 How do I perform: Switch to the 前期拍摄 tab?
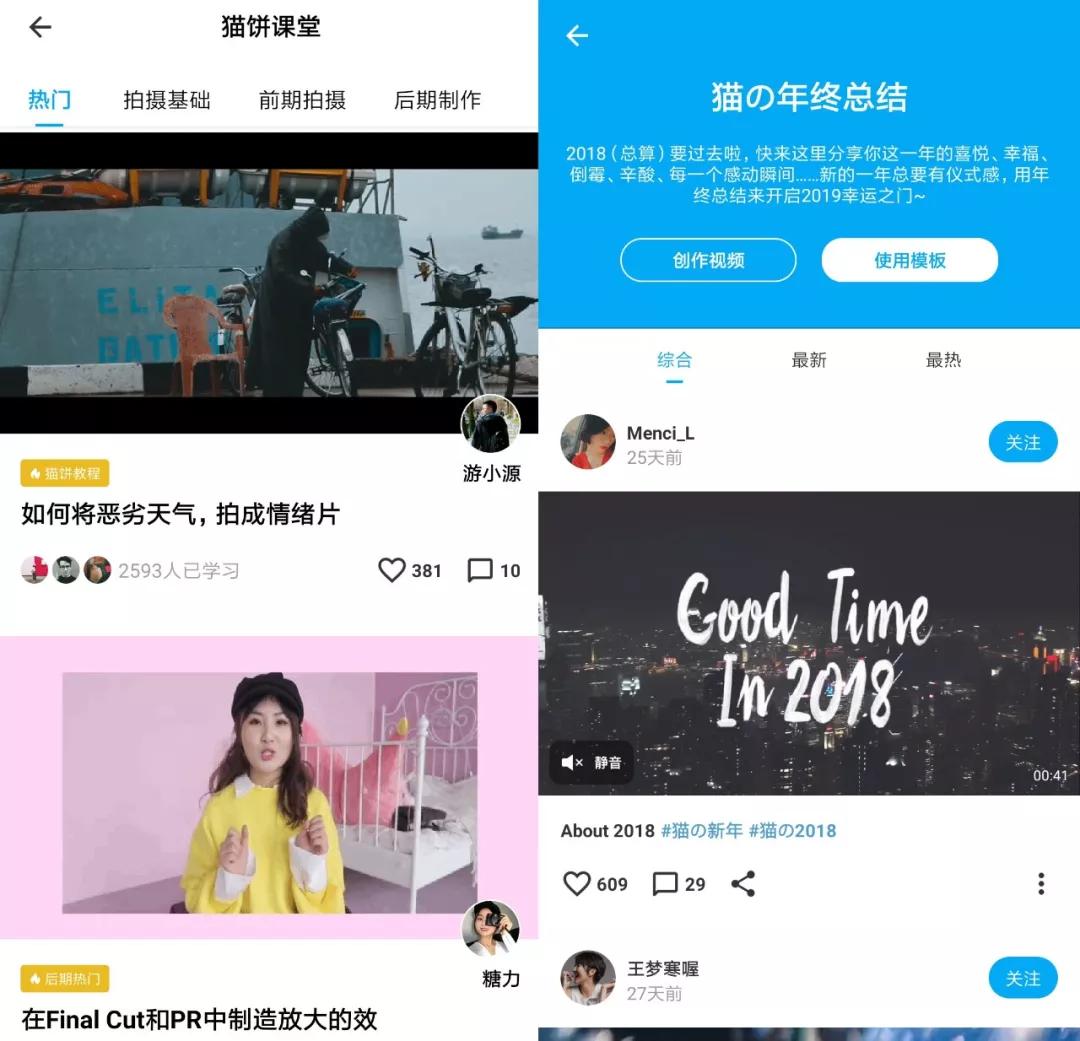tap(302, 100)
